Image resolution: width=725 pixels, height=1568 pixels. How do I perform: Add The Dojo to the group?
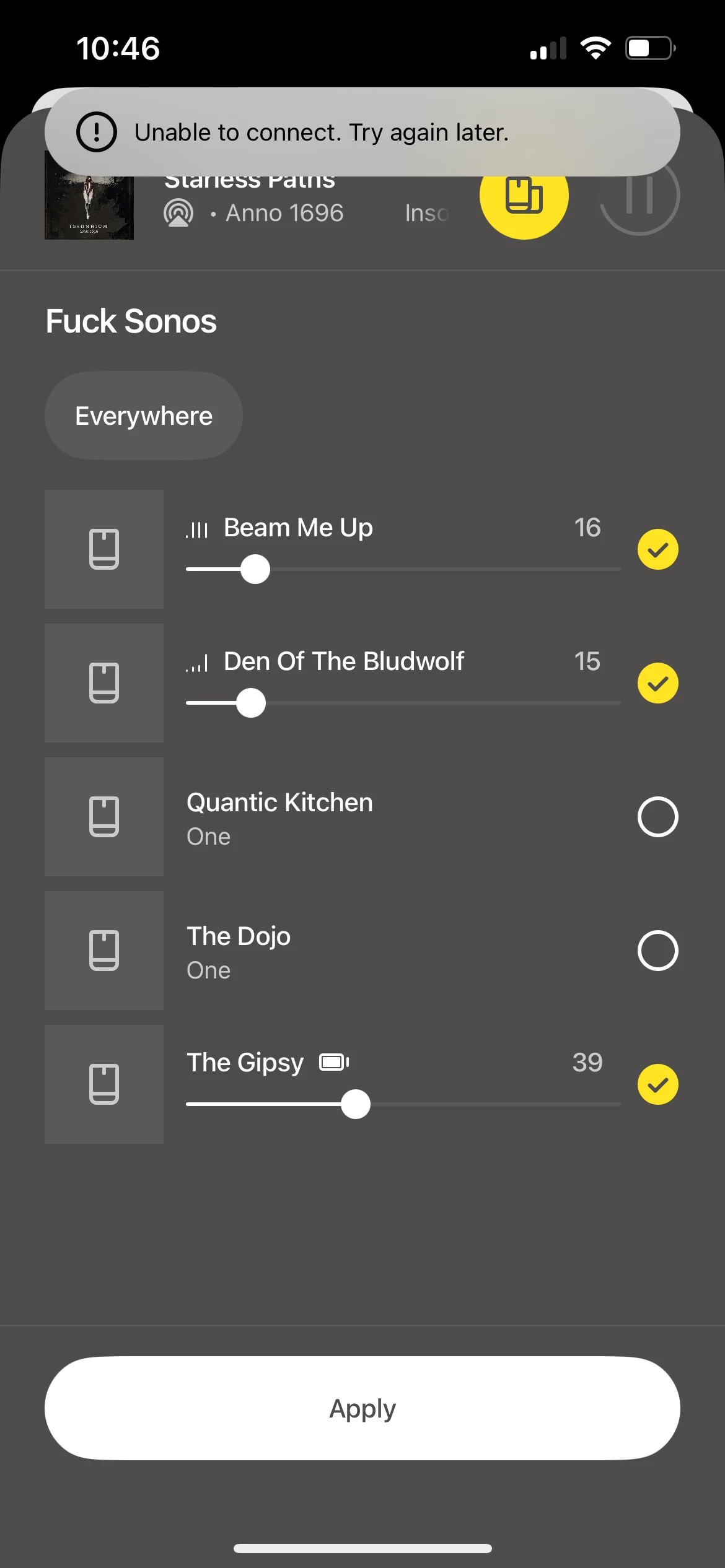658,951
